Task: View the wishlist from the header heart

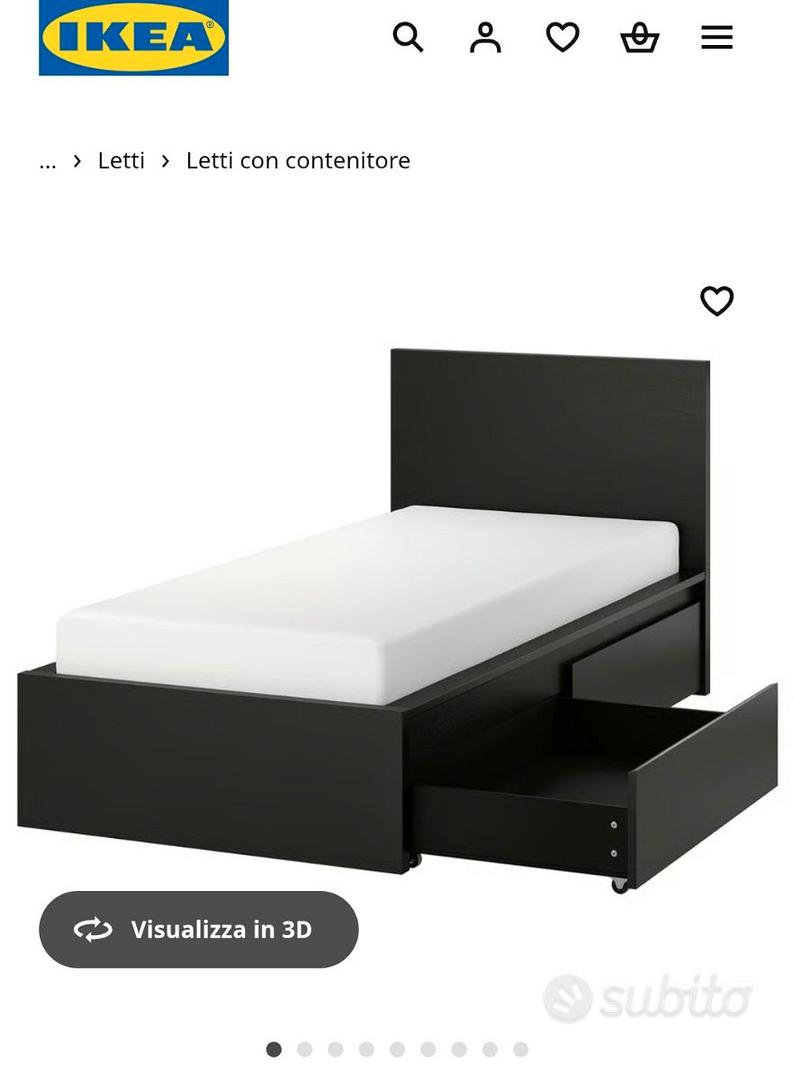Action: pos(562,38)
